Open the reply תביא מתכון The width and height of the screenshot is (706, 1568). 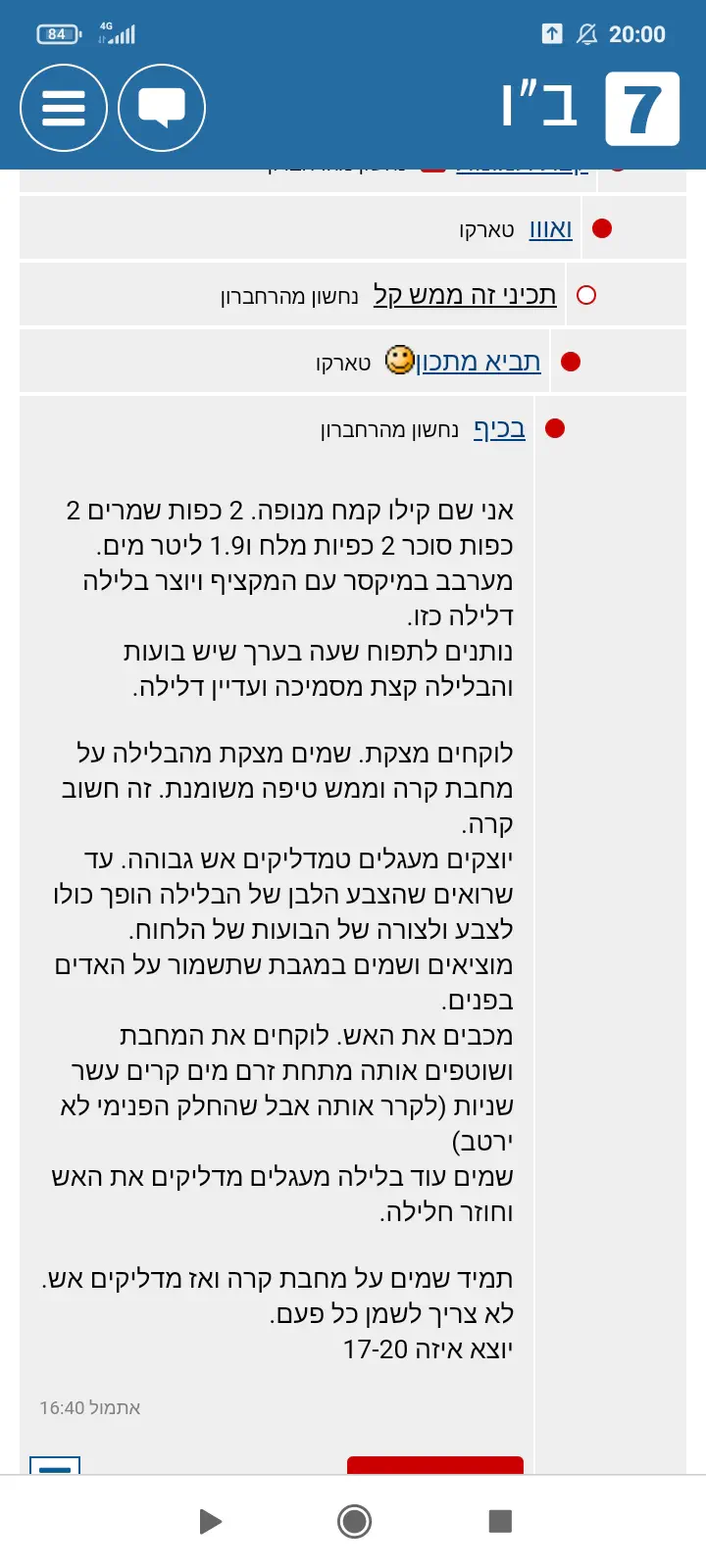click(x=479, y=362)
